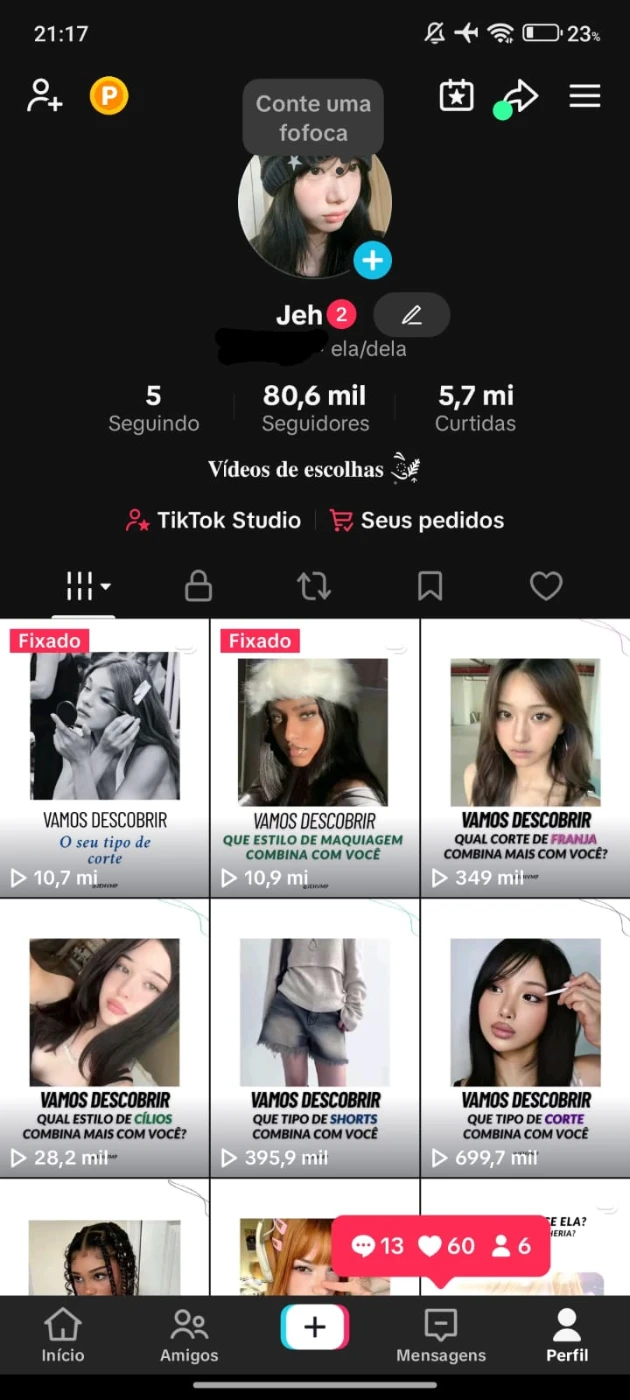Image resolution: width=630 pixels, height=1400 pixels.
Task: Show the saved bookmarks tab
Action: [x=430, y=586]
